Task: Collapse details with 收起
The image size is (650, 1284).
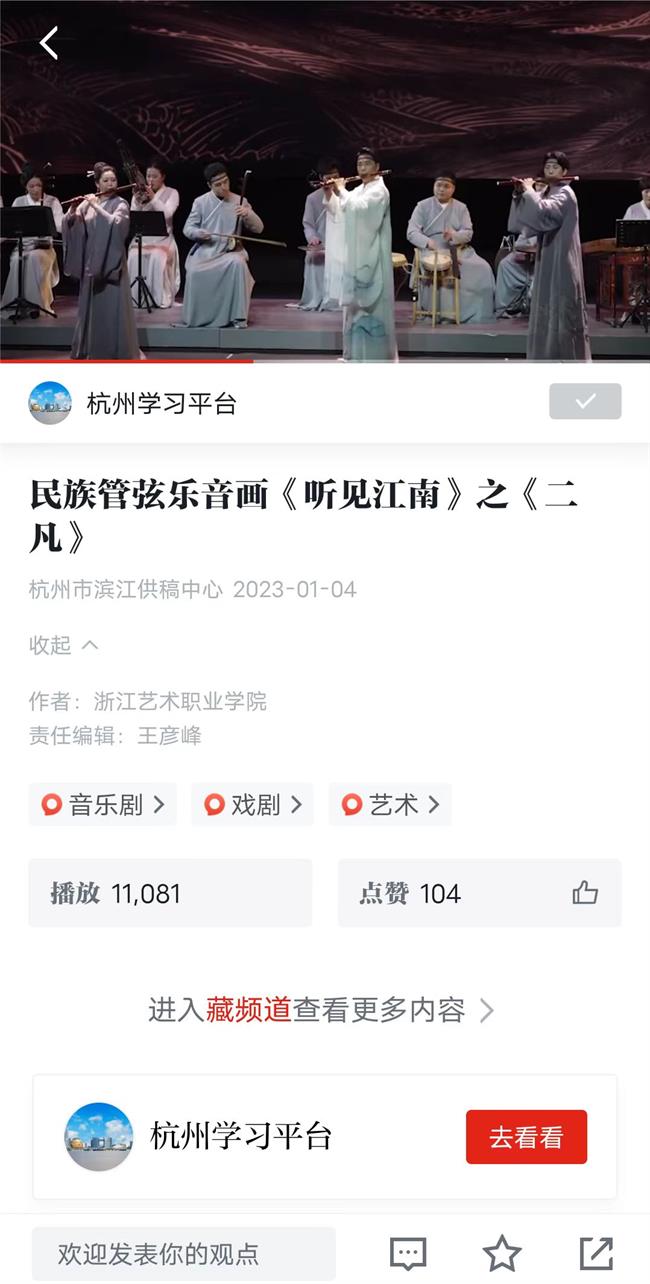Action: pyautogui.click(x=63, y=645)
